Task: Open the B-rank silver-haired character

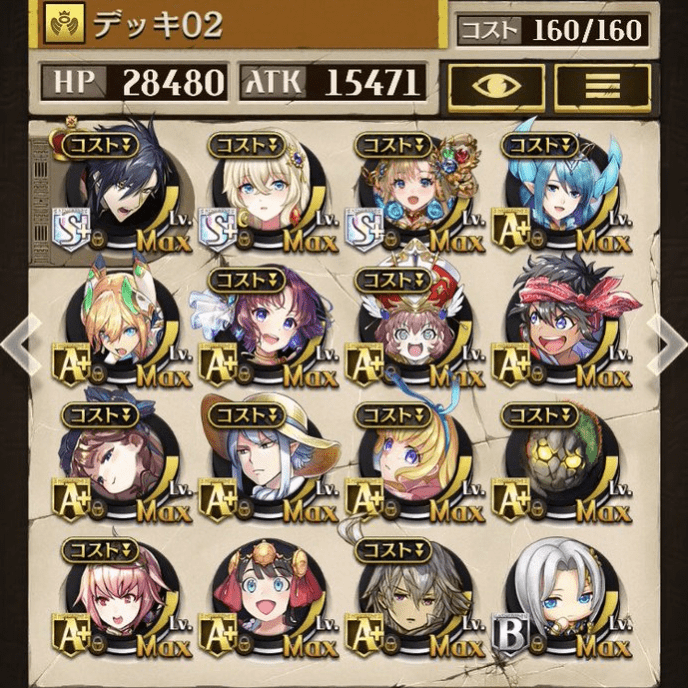Action: pos(556,595)
